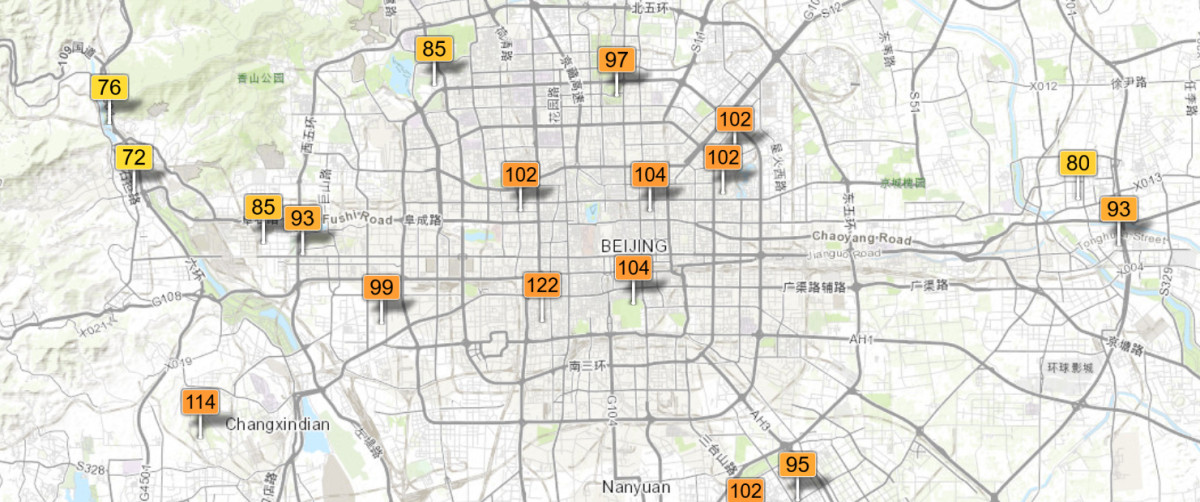Select the 114 marker near Changxindian
Screen dimensions: 1200x502
[x=201, y=403]
